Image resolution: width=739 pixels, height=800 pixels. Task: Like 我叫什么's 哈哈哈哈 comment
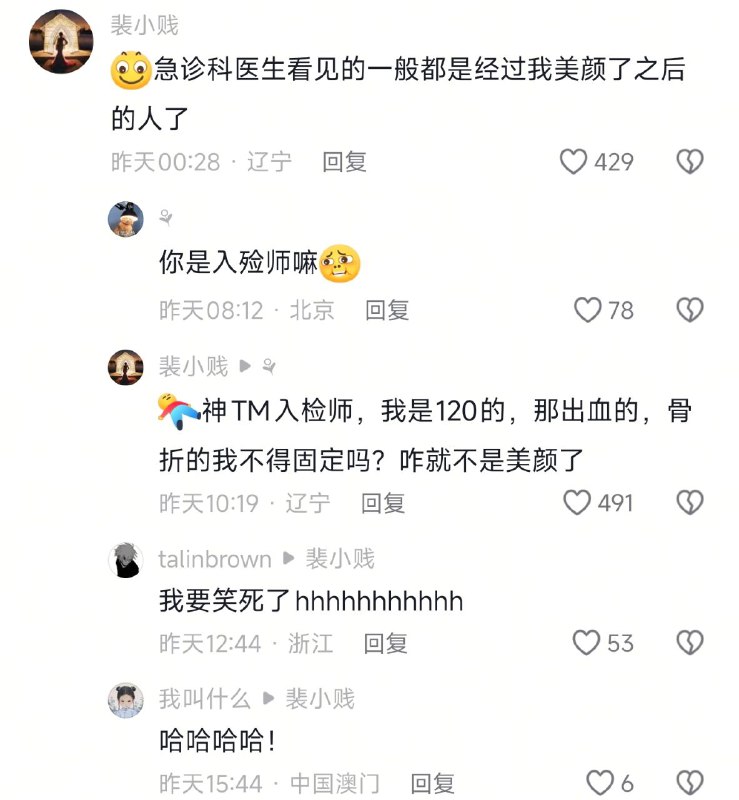pyautogui.click(x=599, y=782)
